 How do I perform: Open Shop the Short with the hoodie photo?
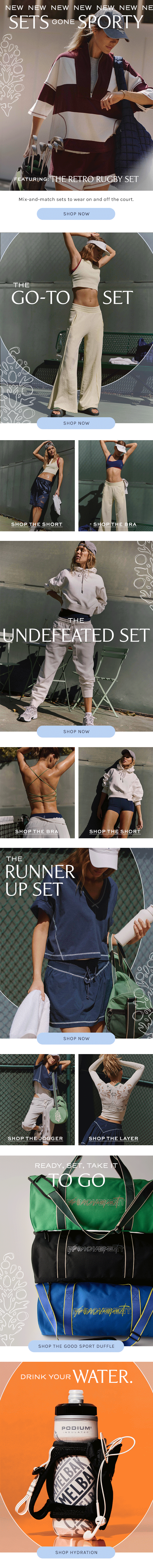pos(115,831)
